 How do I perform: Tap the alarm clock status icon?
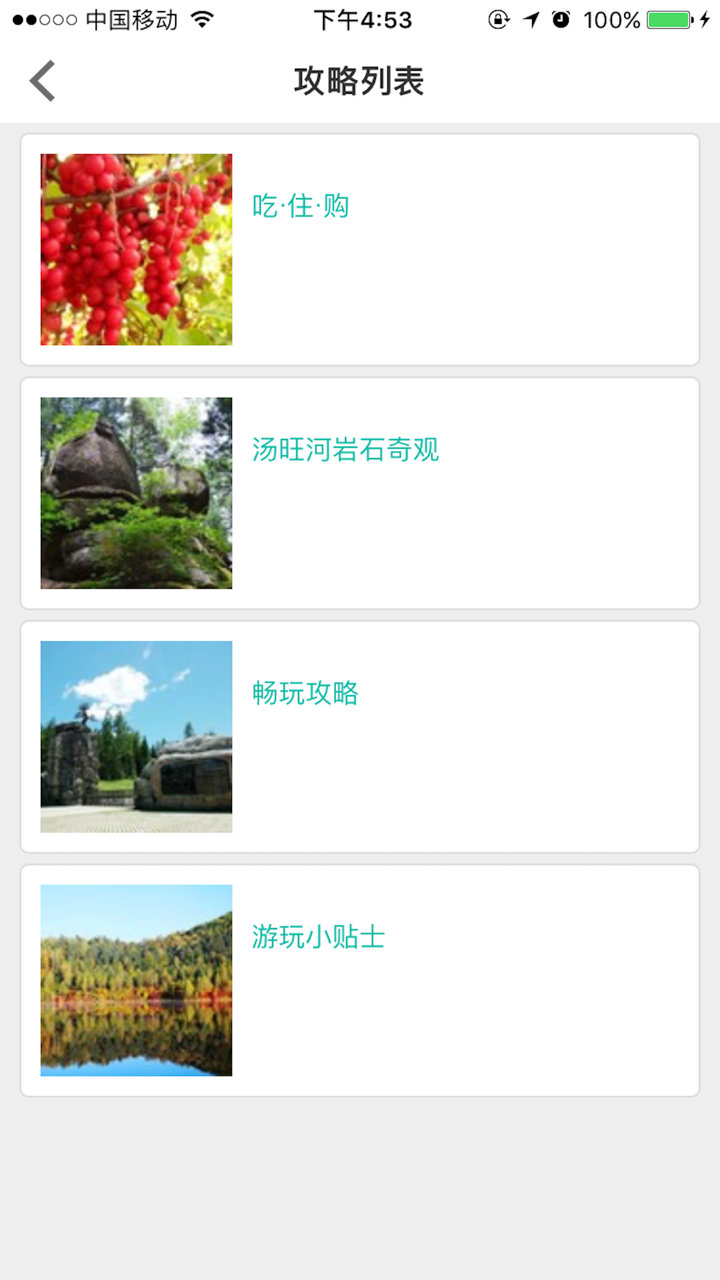562,18
